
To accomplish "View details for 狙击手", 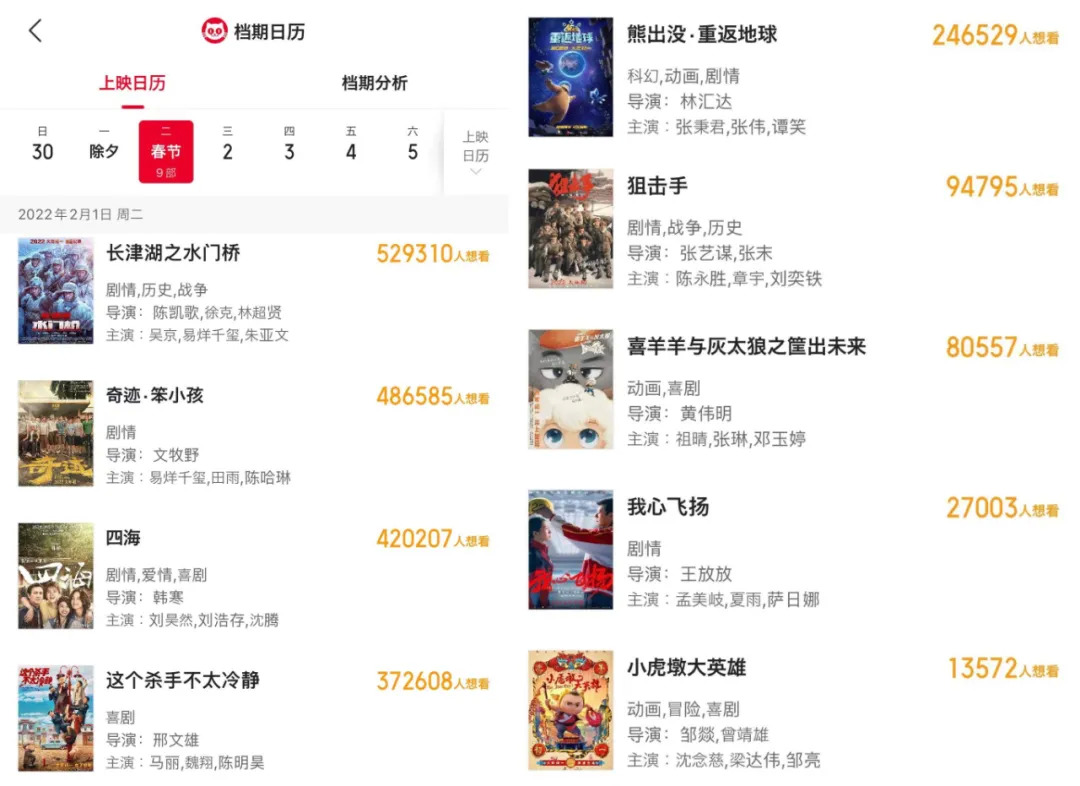I will coord(657,186).
